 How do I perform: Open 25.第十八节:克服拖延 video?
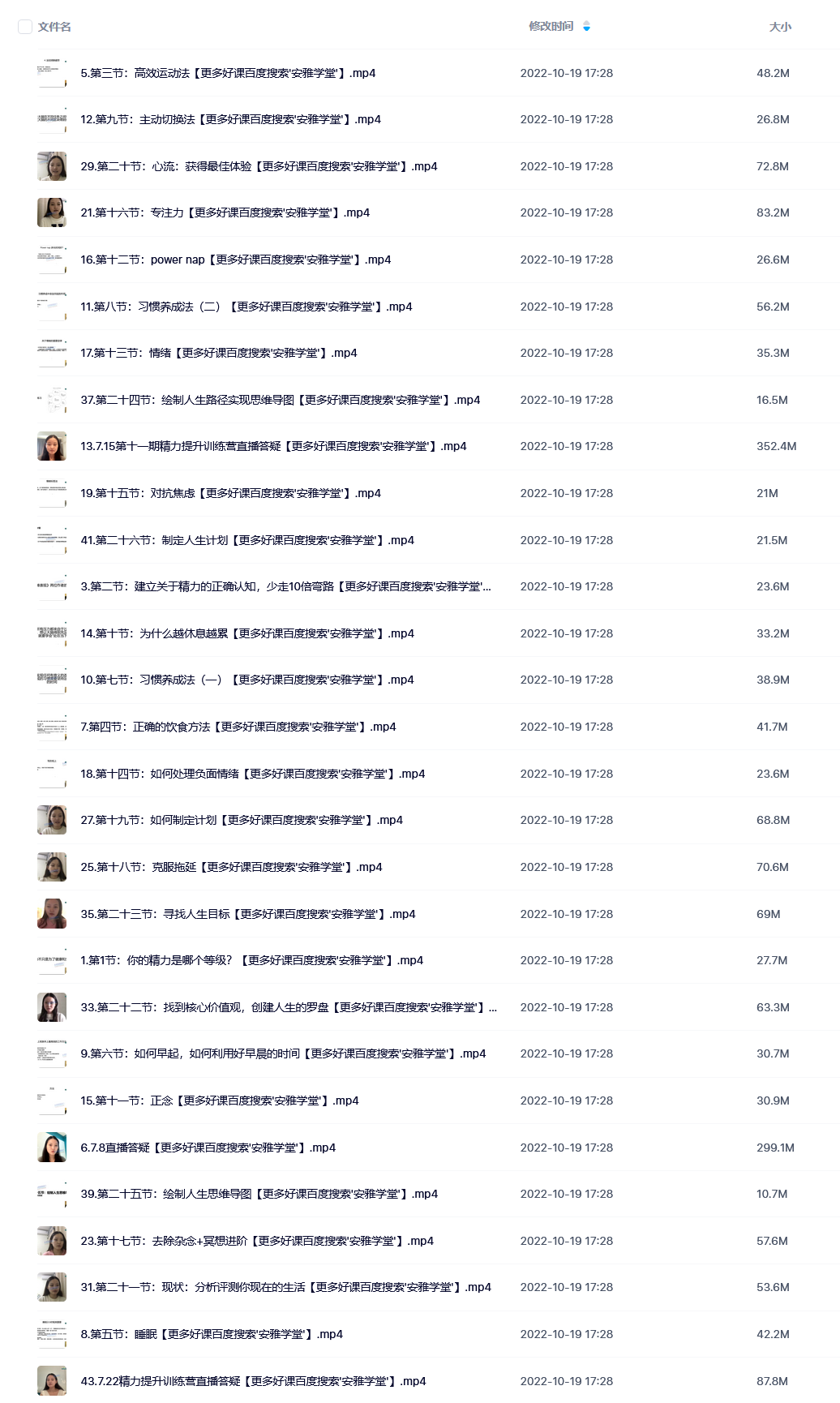coord(231,867)
